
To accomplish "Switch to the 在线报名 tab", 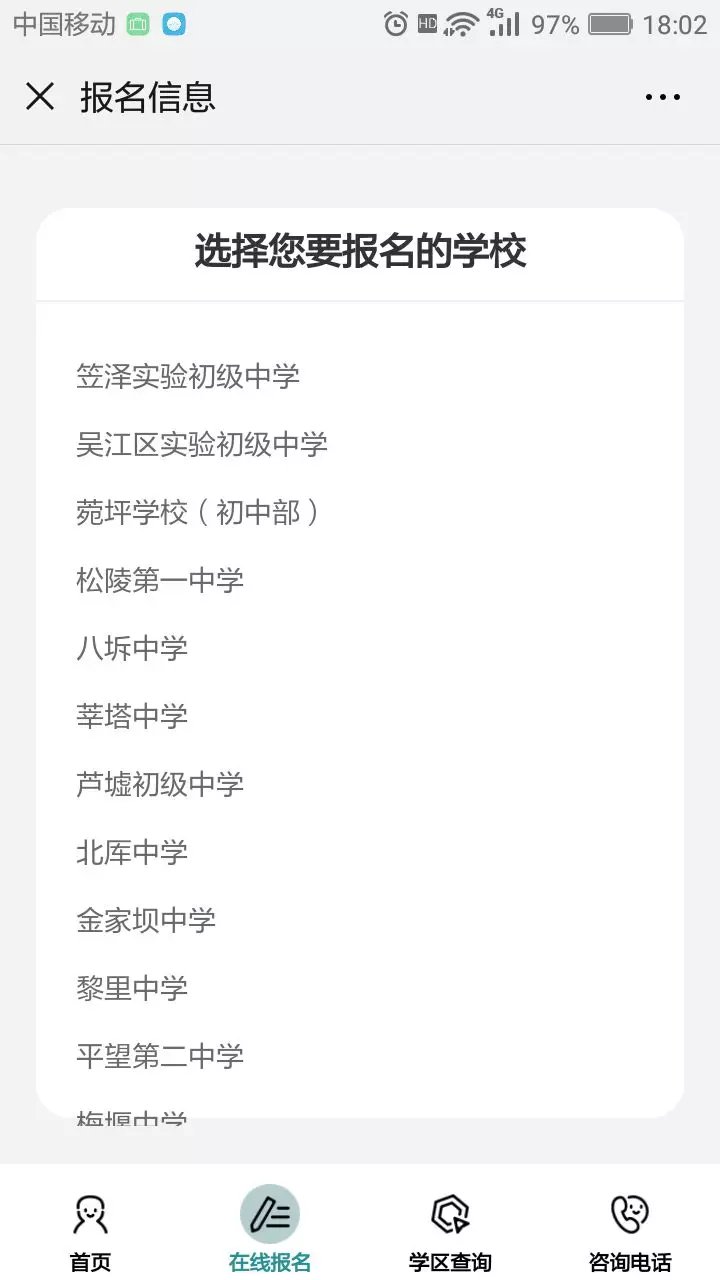I will (x=270, y=1232).
